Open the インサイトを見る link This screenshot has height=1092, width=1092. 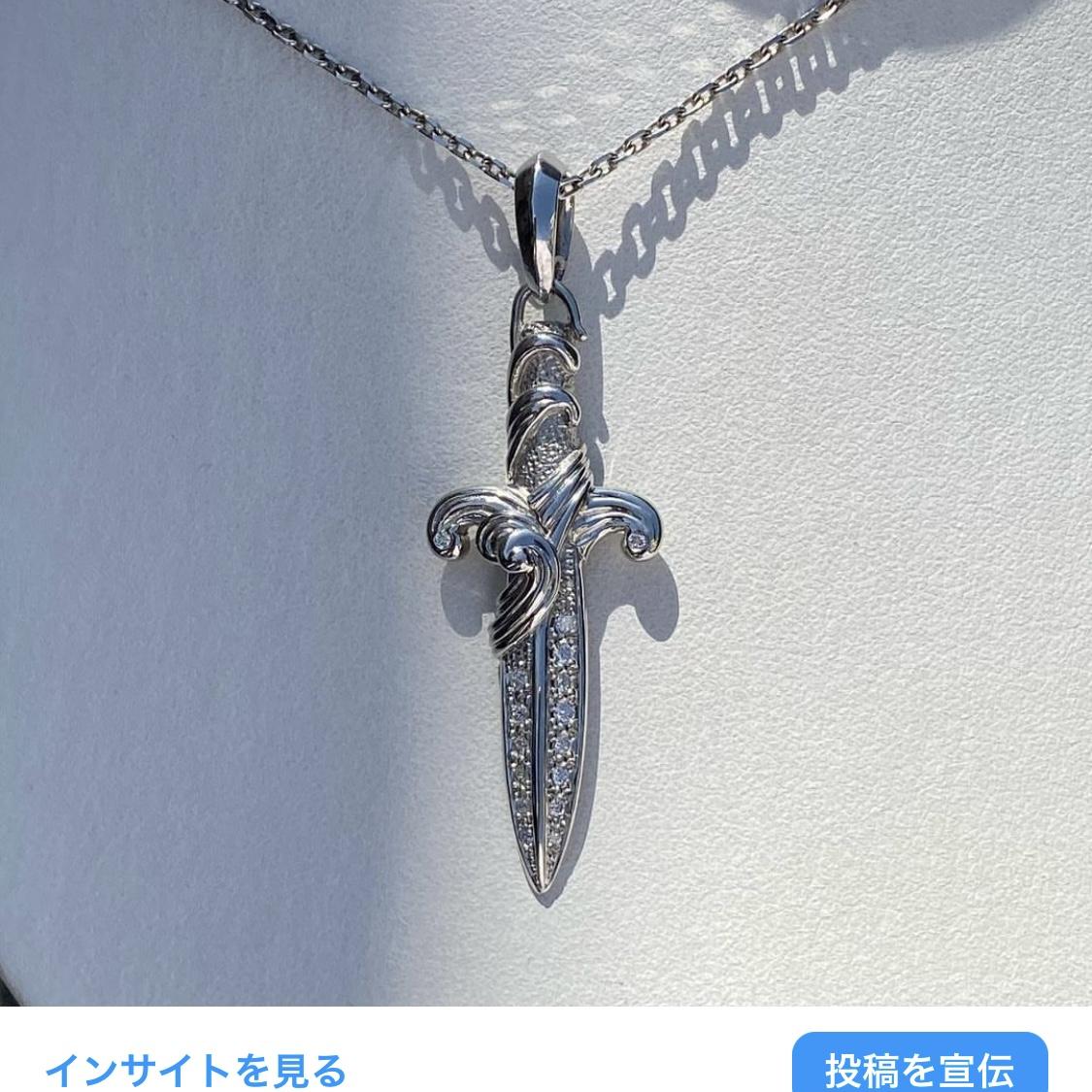coord(195,1070)
